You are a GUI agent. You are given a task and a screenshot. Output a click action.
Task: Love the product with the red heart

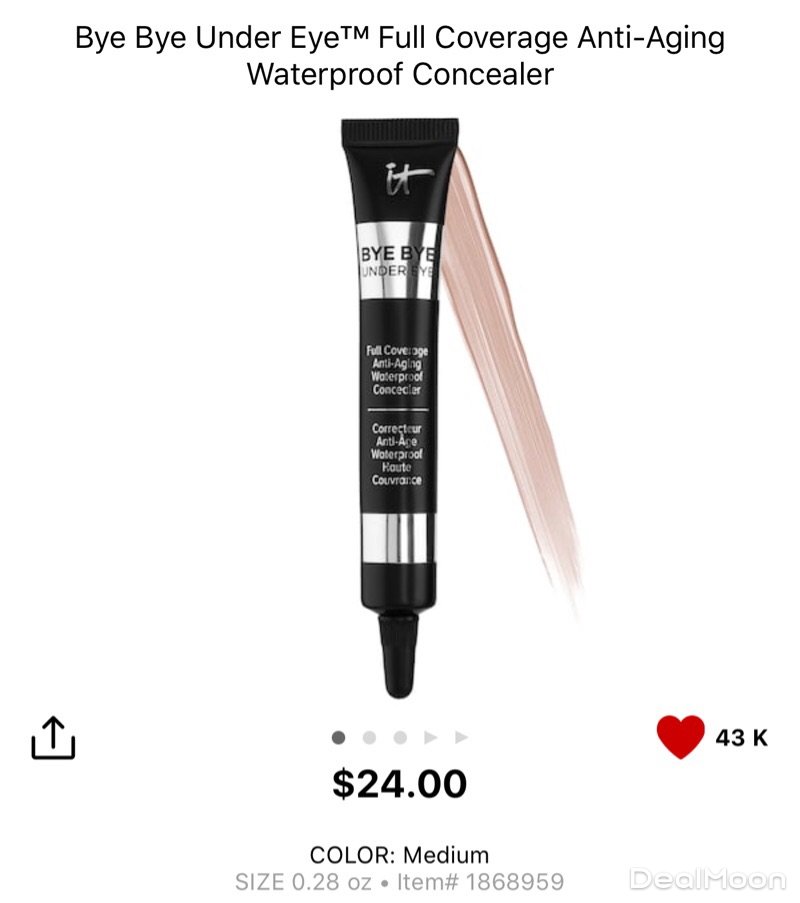[680, 737]
